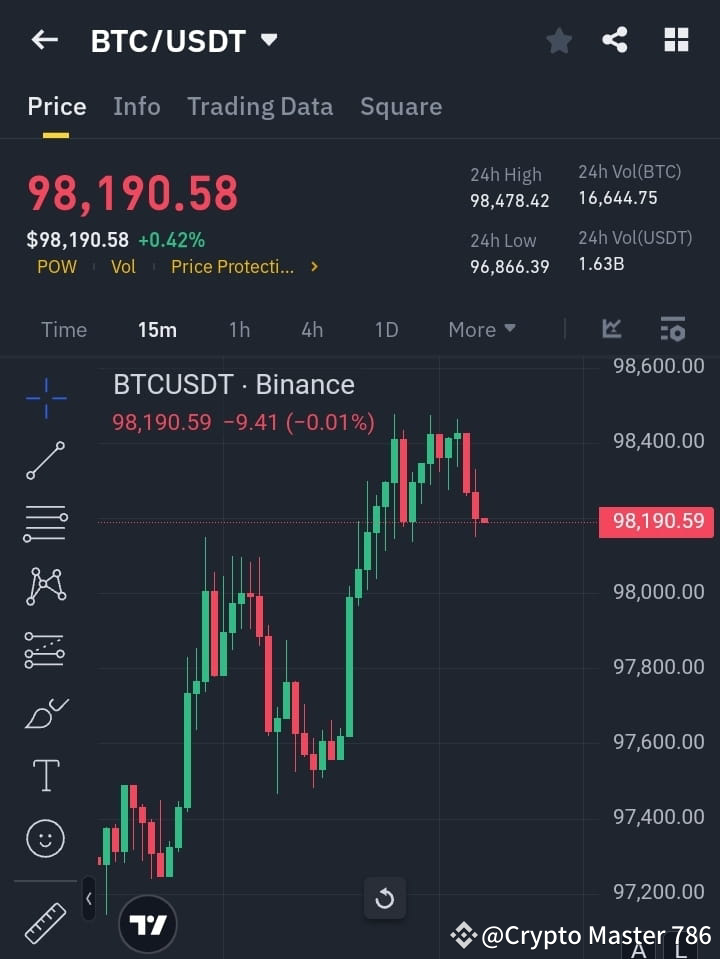
Task: Refresh the chart view
Action: point(385,898)
